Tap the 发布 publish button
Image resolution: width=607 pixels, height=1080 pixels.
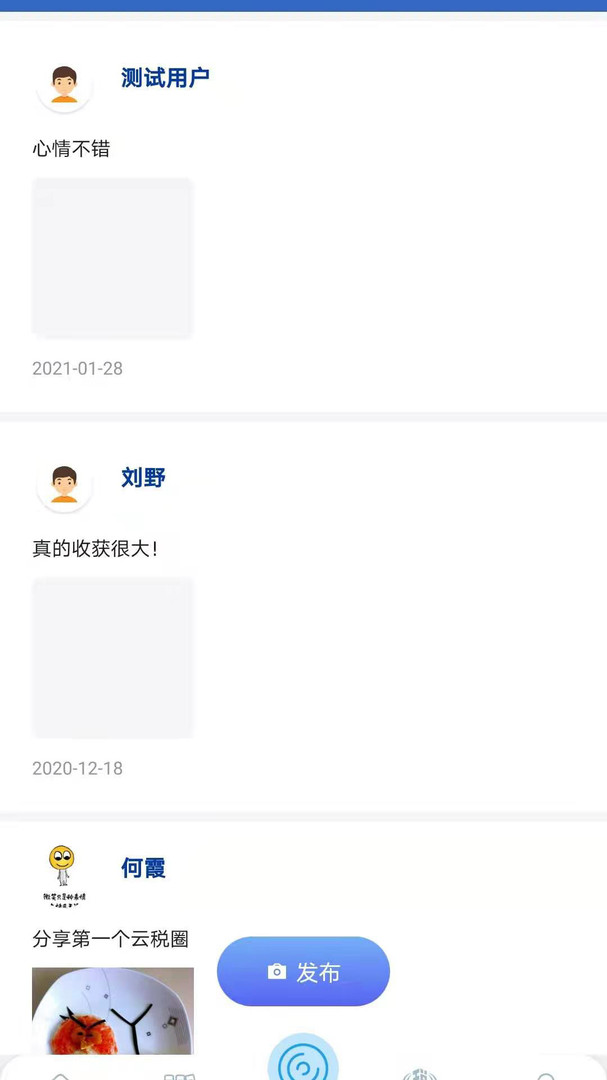303,971
